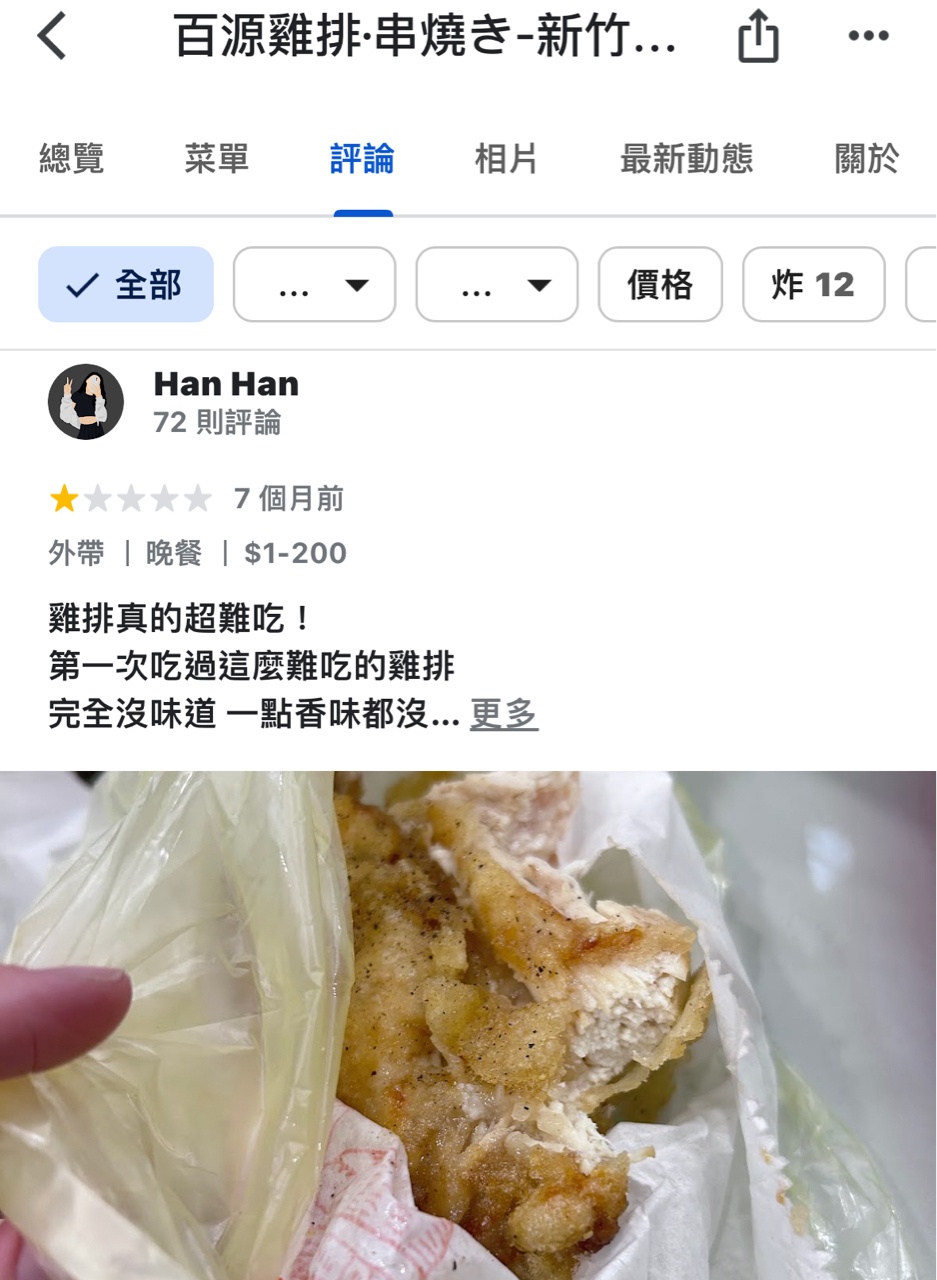Open the 最新動態 tab
The width and height of the screenshot is (937, 1280).
pos(686,159)
